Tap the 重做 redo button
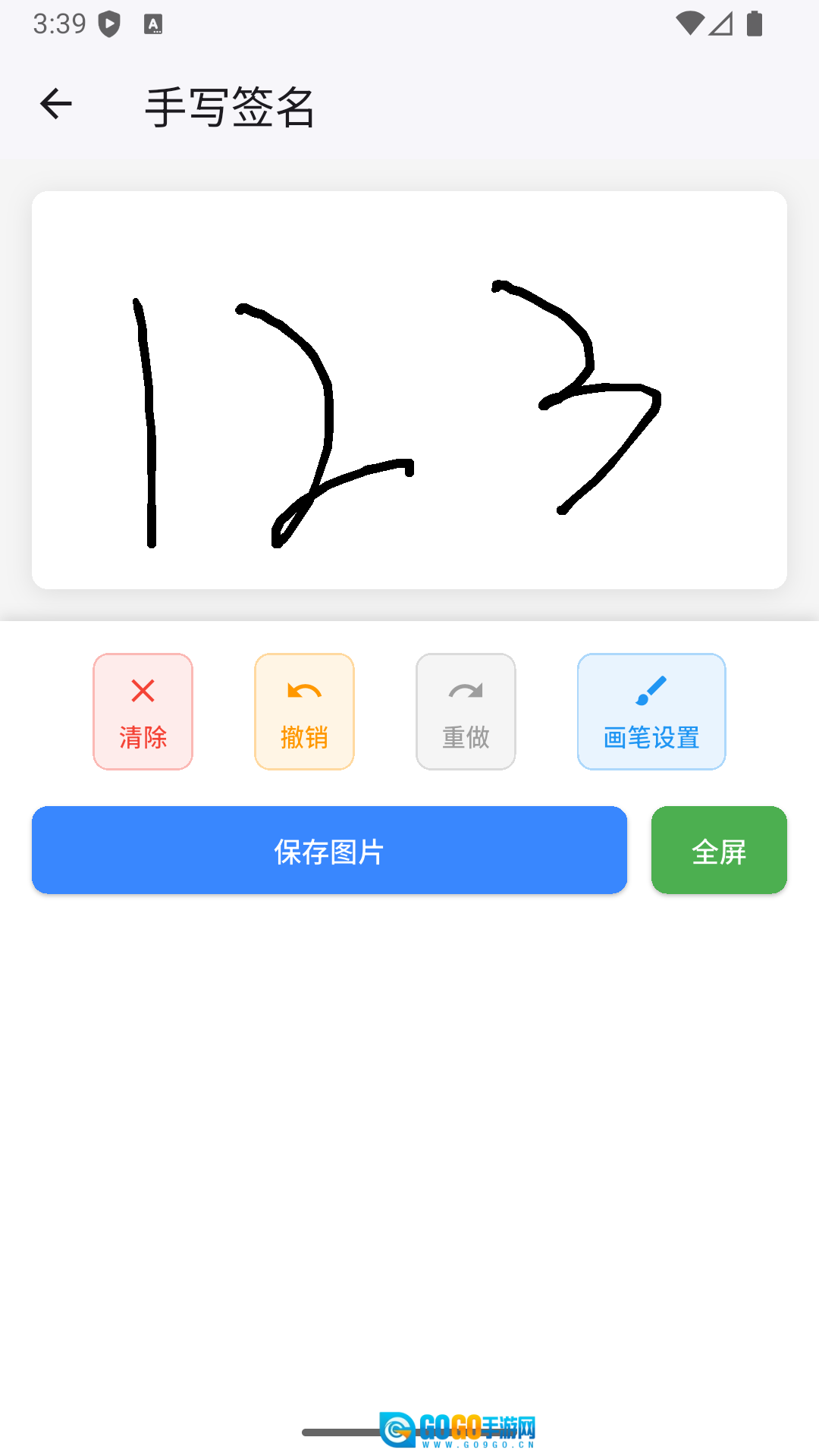This screenshot has height=1456, width=819. pyautogui.click(x=466, y=711)
